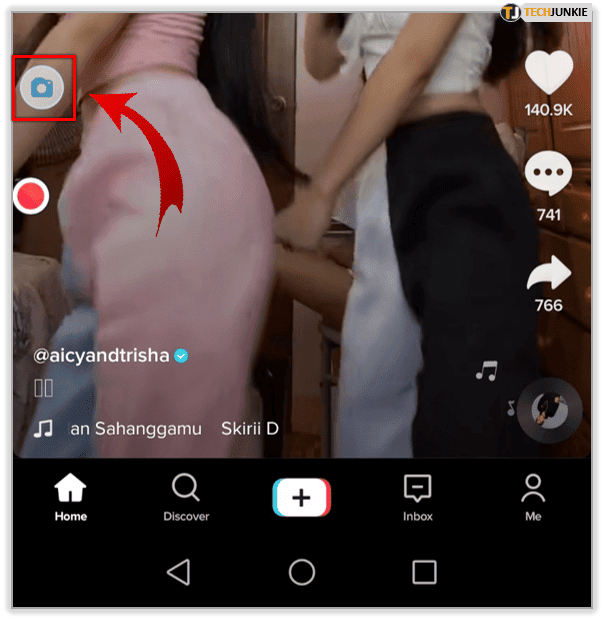The width and height of the screenshot is (604, 620).
Task: Share this video
Action: click(x=548, y=273)
